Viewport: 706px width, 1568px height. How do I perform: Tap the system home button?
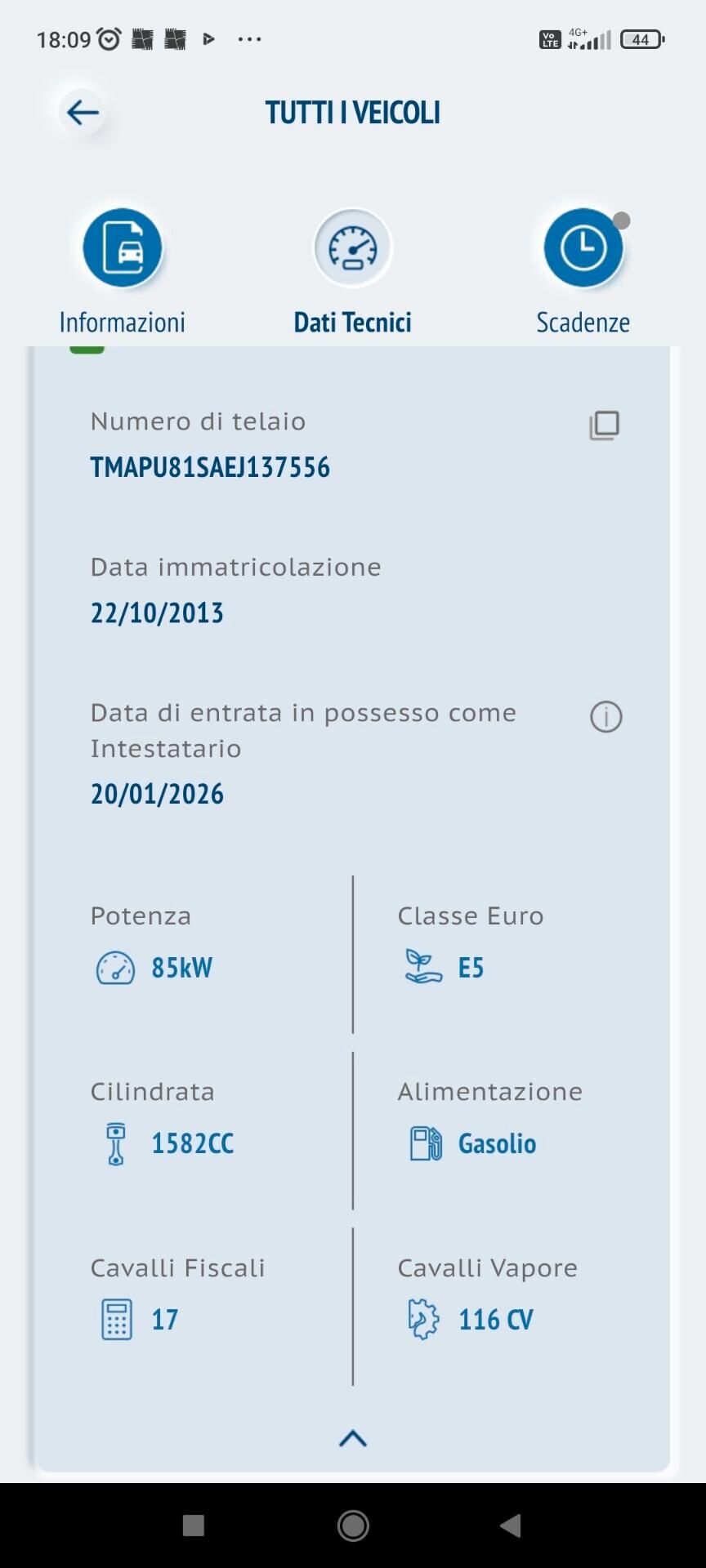353,1526
